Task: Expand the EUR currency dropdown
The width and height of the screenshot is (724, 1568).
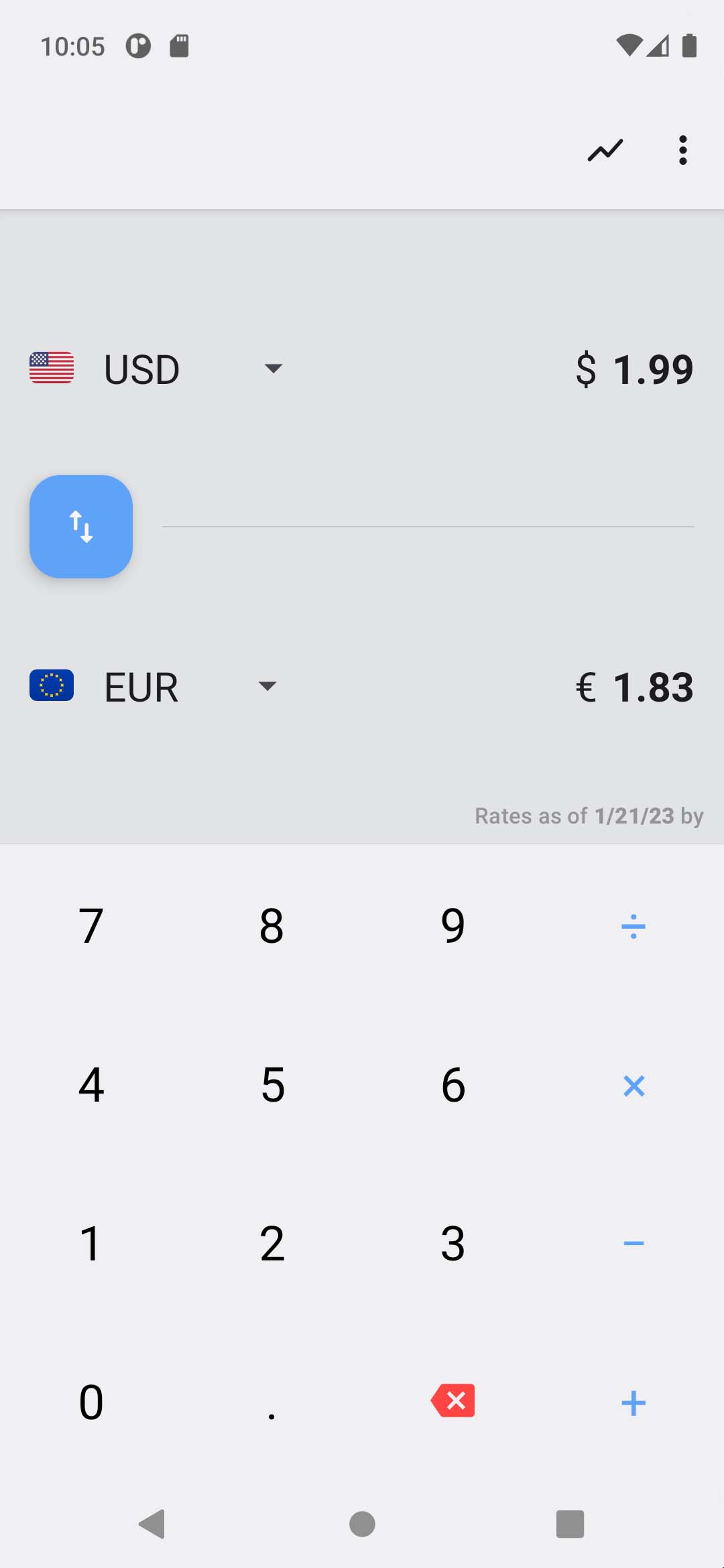Action: (x=267, y=685)
